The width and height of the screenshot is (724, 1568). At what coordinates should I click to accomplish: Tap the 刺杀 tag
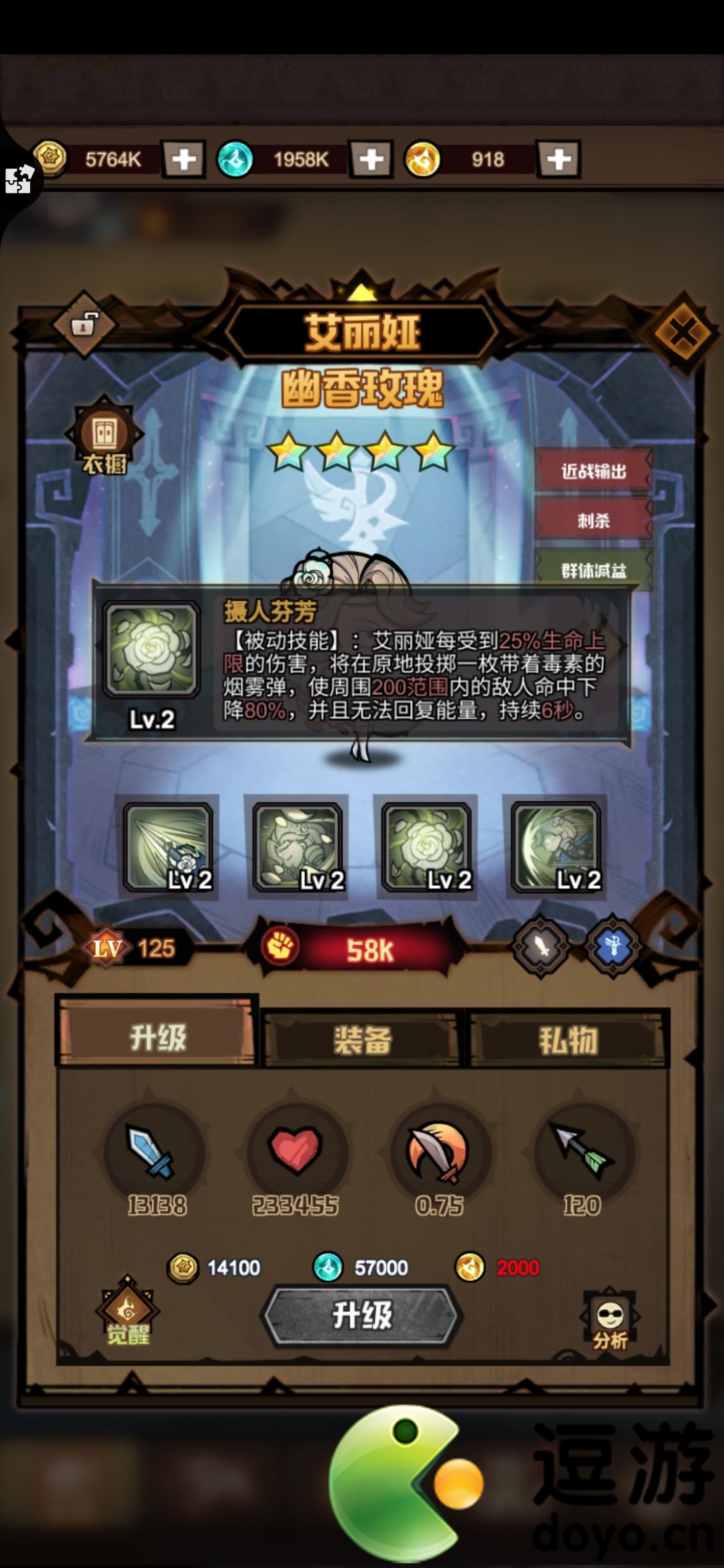(x=593, y=520)
